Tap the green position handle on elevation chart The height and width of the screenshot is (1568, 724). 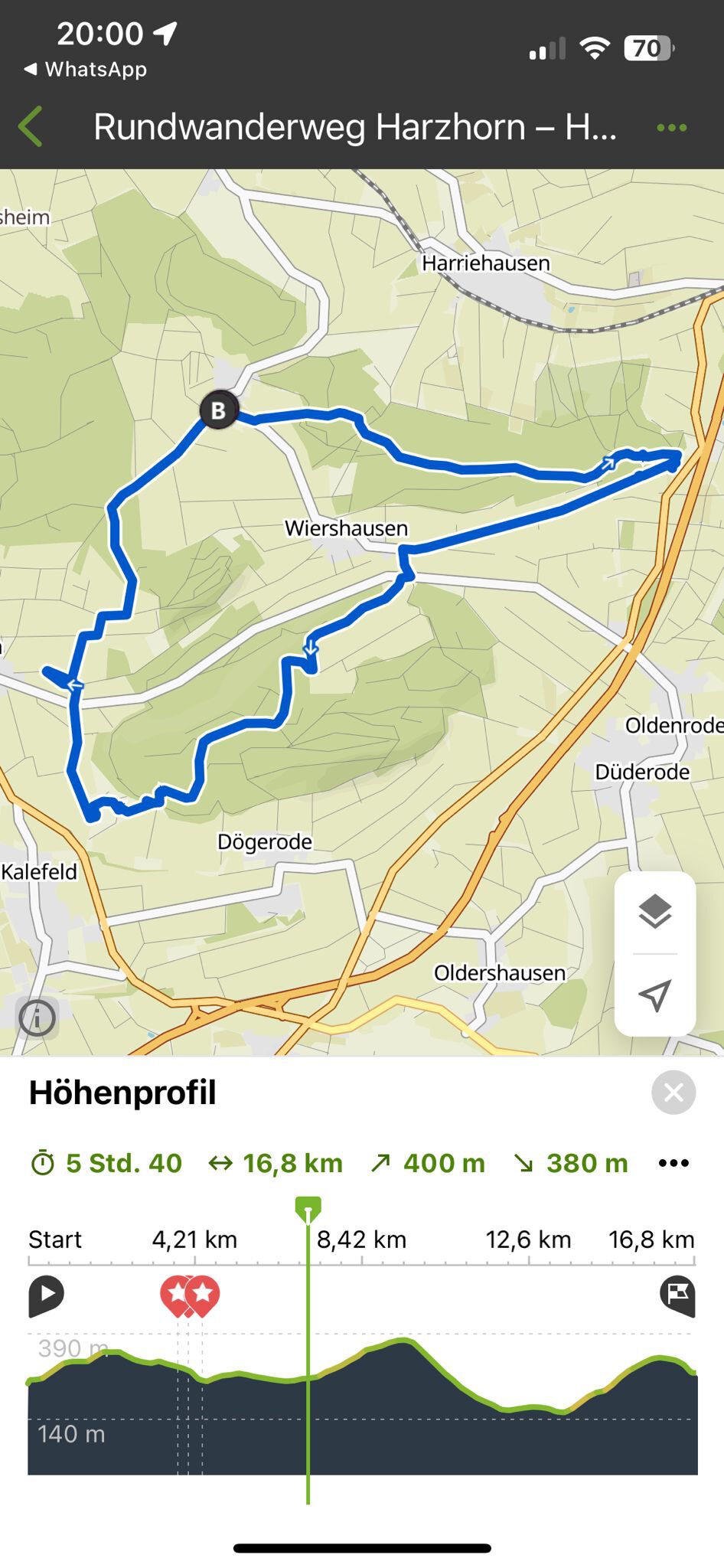coord(308,1210)
